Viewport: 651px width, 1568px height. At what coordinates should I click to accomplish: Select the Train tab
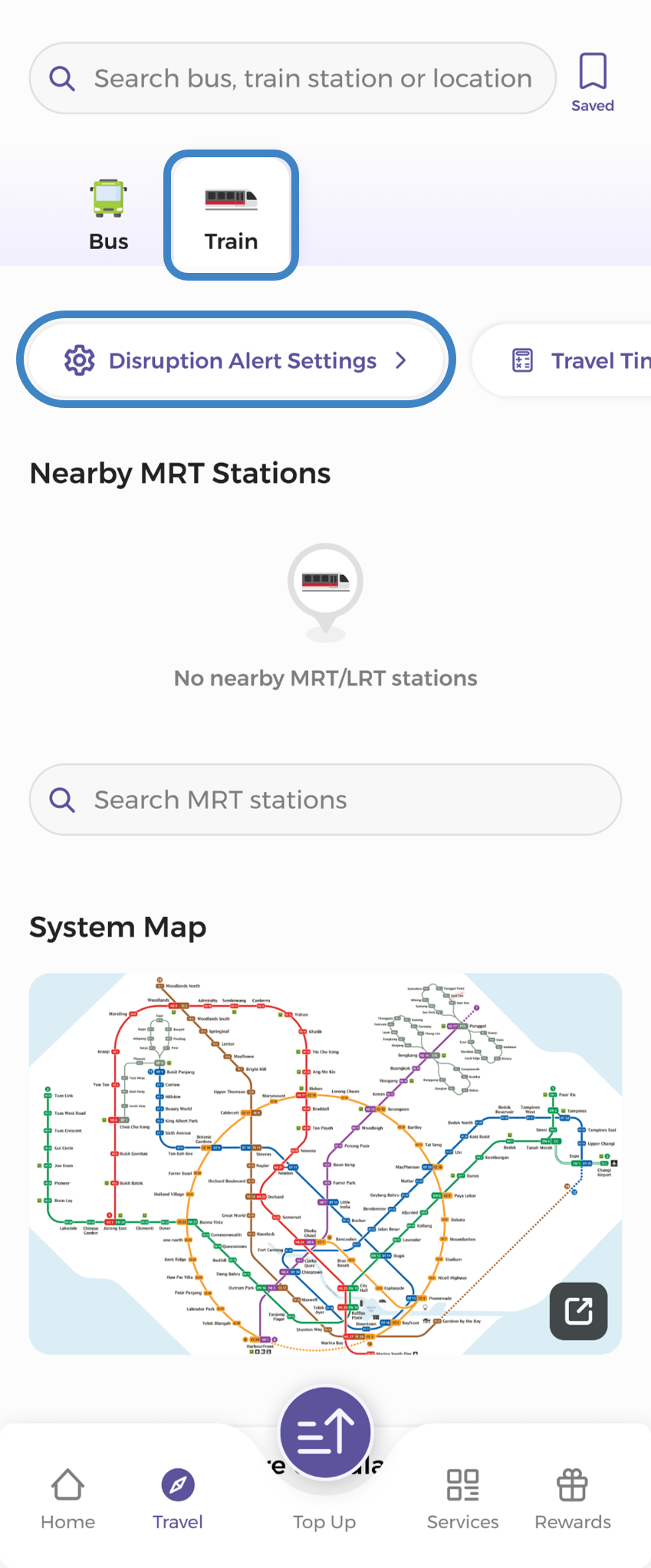point(231,215)
